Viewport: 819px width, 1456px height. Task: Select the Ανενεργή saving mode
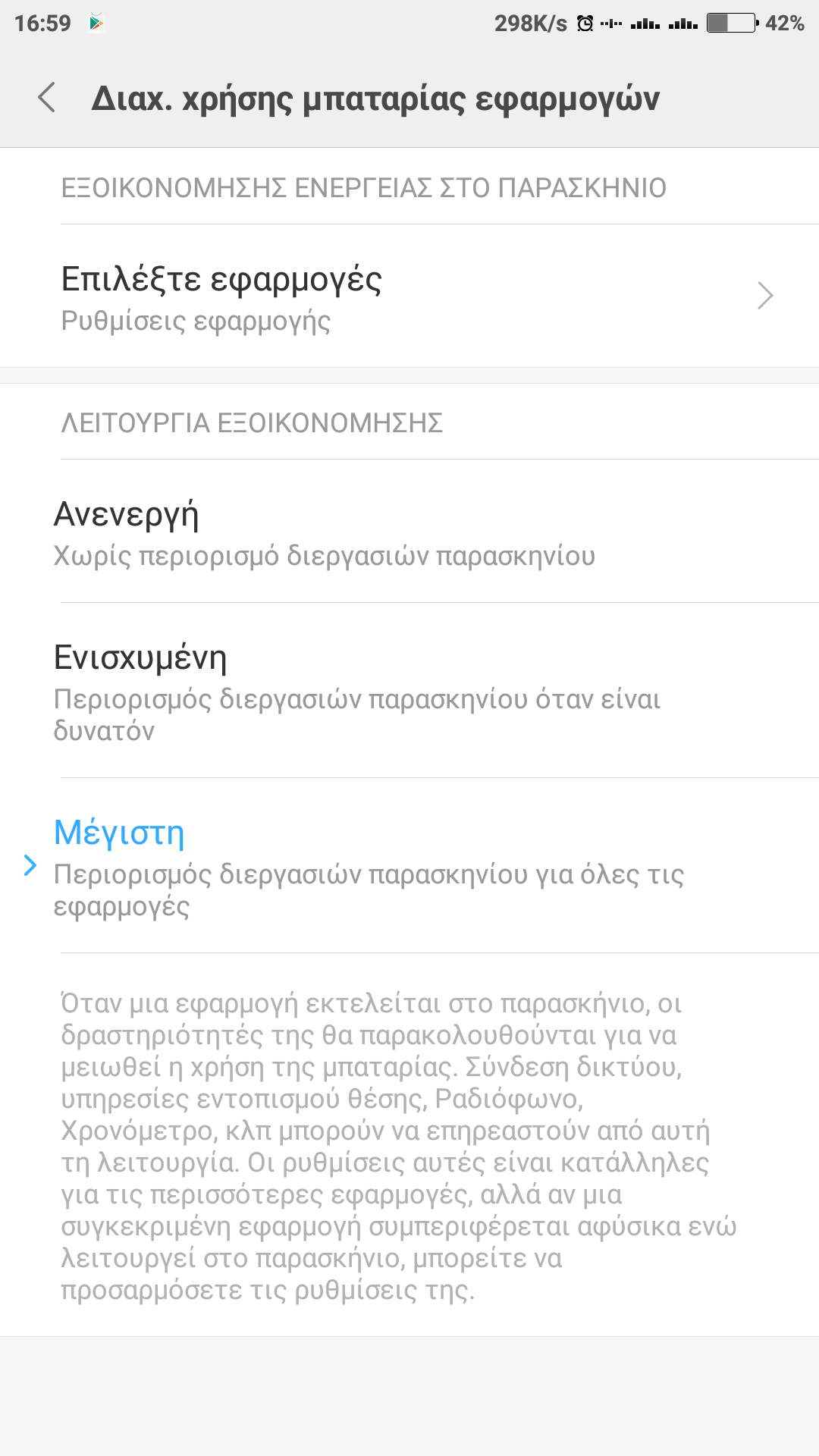[409, 532]
